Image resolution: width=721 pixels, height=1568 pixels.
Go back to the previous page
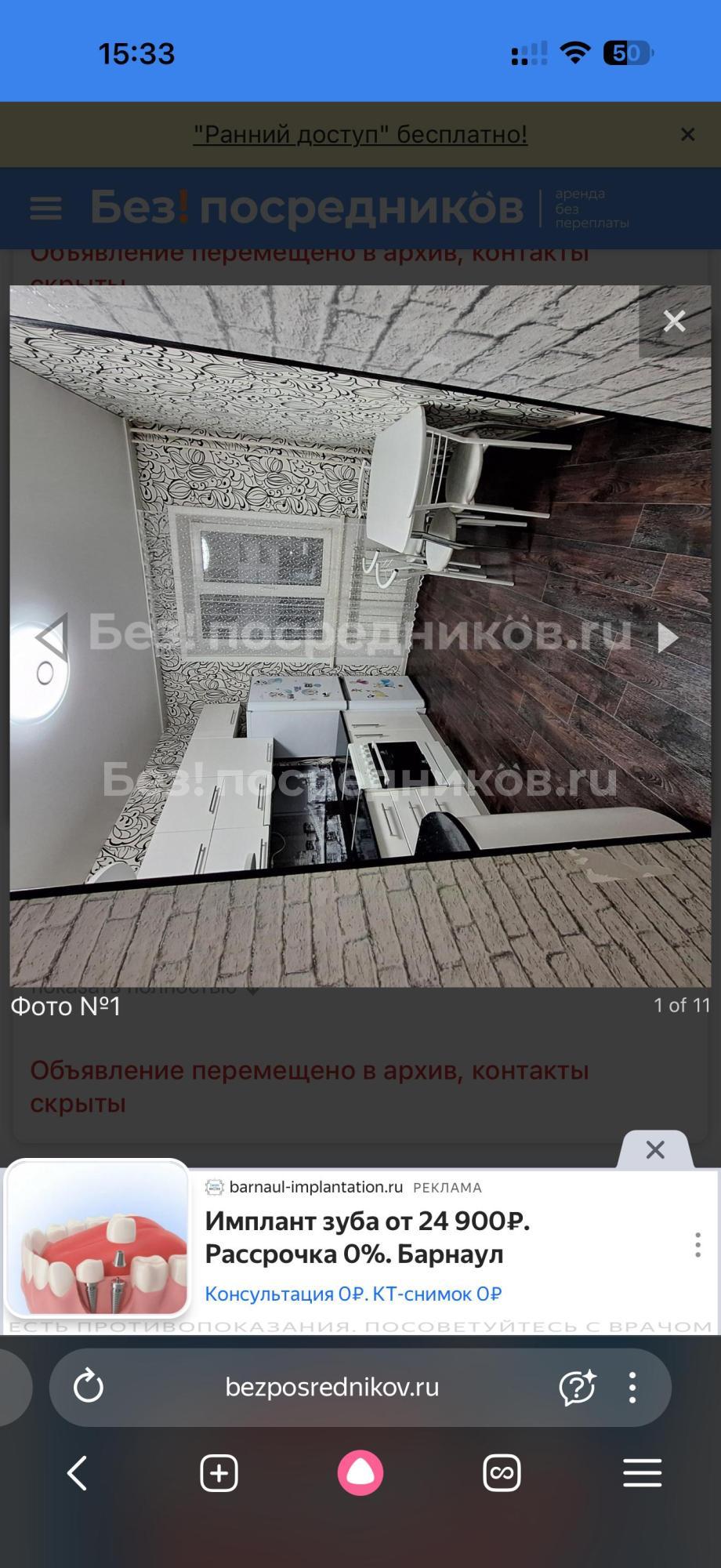[x=77, y=1474]
